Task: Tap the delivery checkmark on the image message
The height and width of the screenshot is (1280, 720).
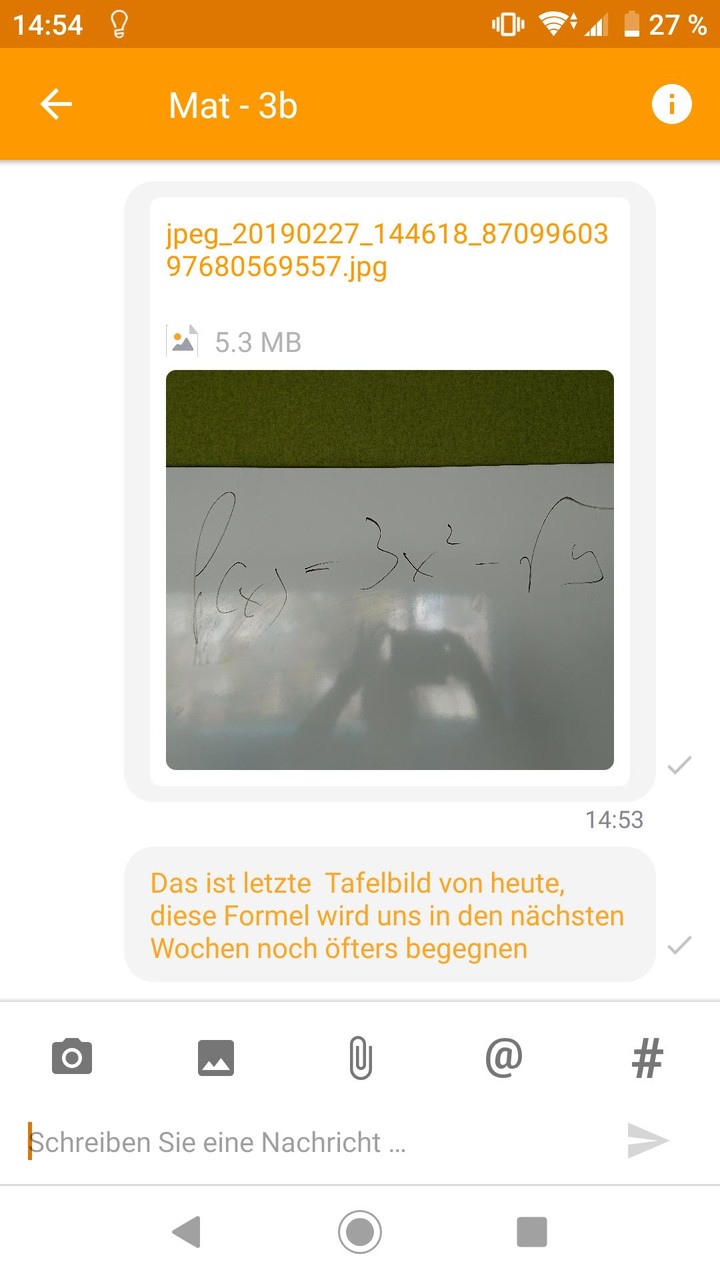Action: point(680,765)
